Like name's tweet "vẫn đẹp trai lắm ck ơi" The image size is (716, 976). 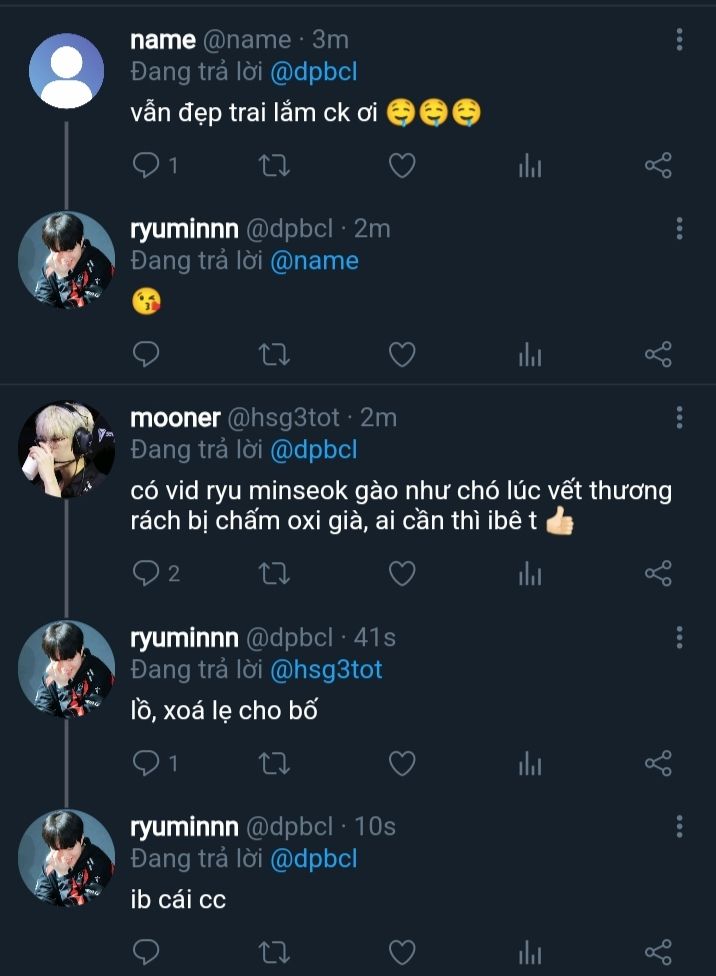(x=402, y=165)
